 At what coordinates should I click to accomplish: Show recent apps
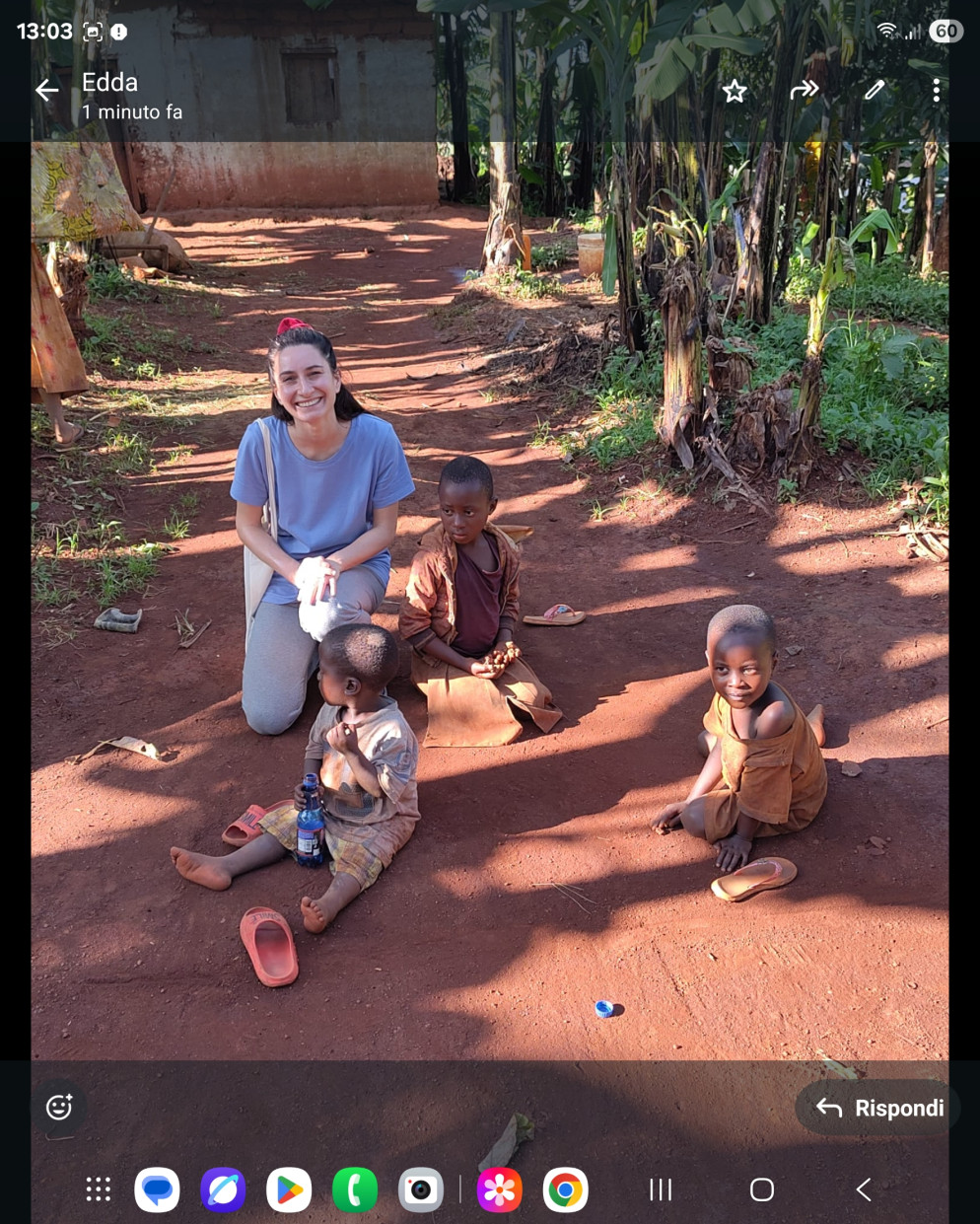(x=661, y=1189)
